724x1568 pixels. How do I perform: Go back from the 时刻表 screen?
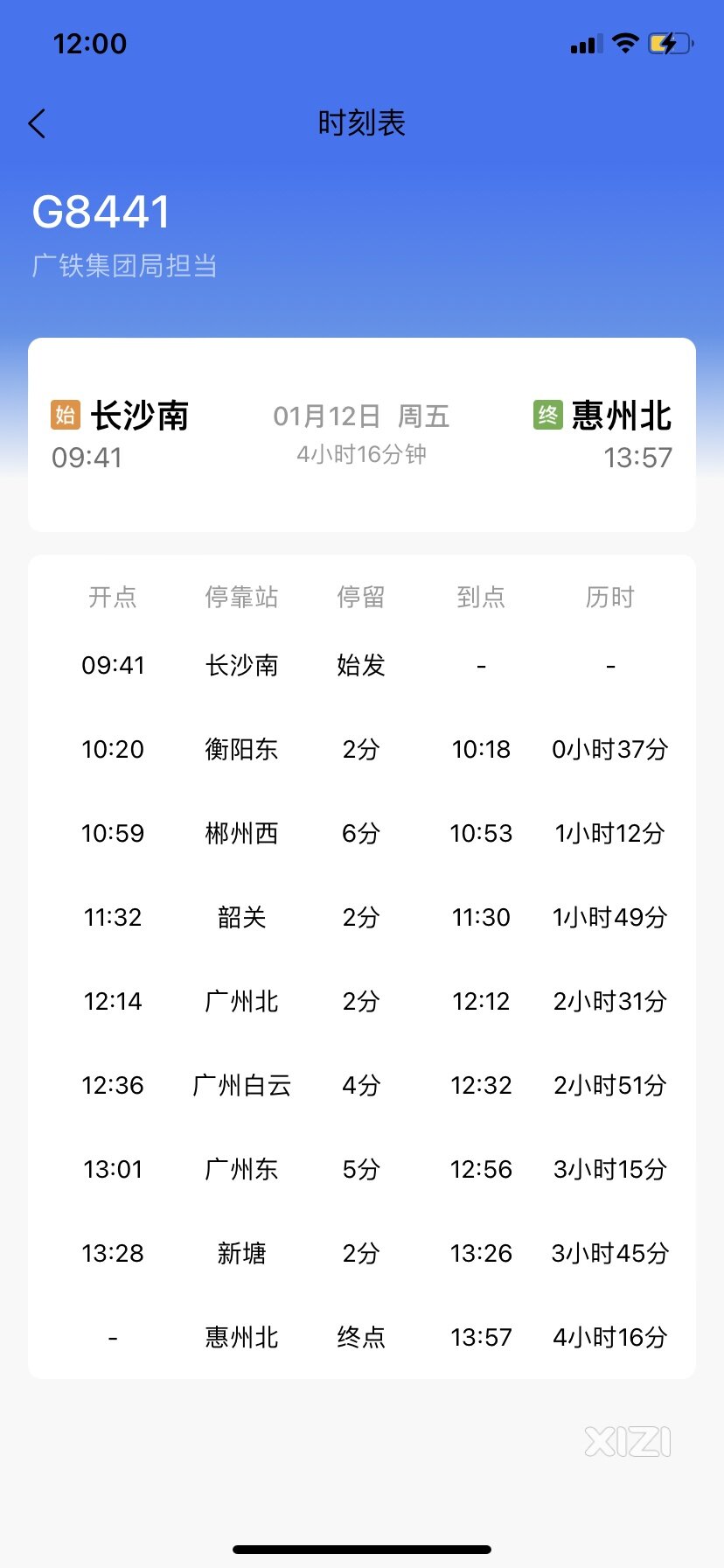click(x=37, y=123)
